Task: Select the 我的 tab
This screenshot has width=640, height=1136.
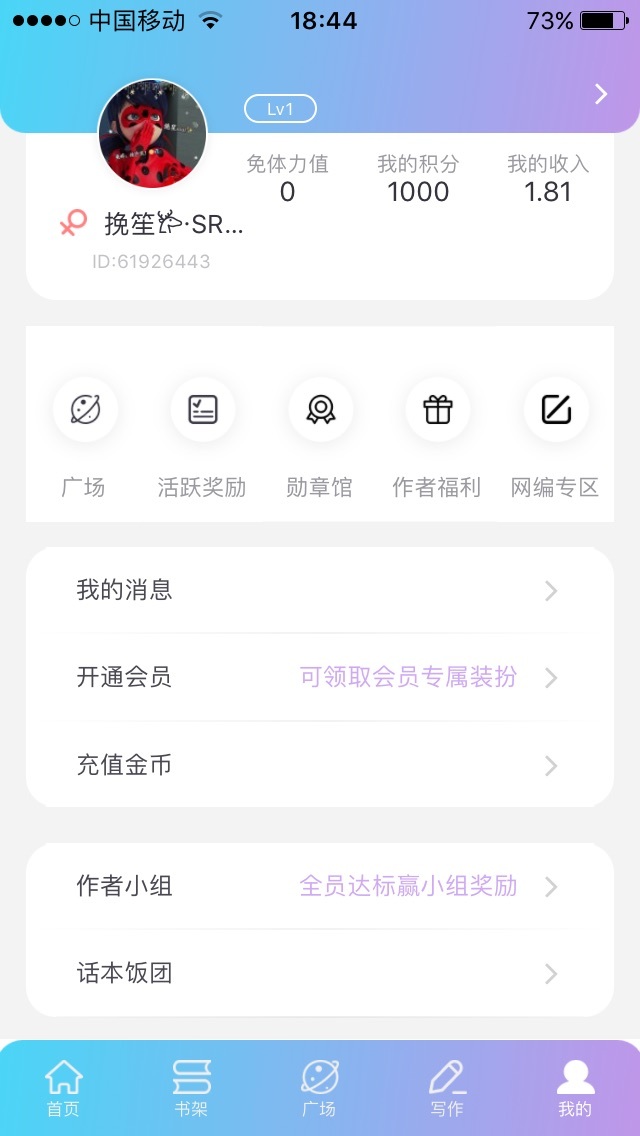Action: (575, 1088)
